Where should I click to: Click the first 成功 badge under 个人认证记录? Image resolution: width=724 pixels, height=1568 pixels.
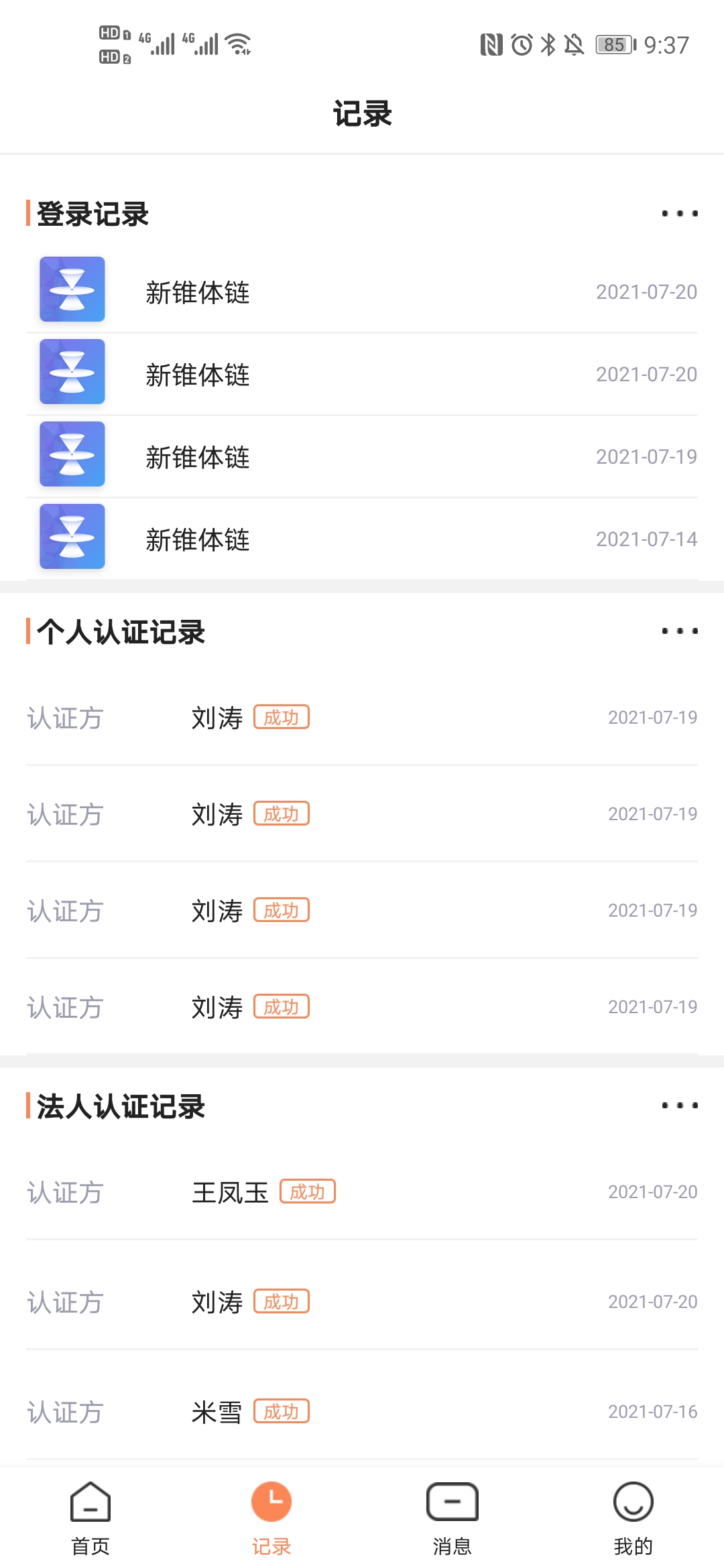tap(282, 717)
